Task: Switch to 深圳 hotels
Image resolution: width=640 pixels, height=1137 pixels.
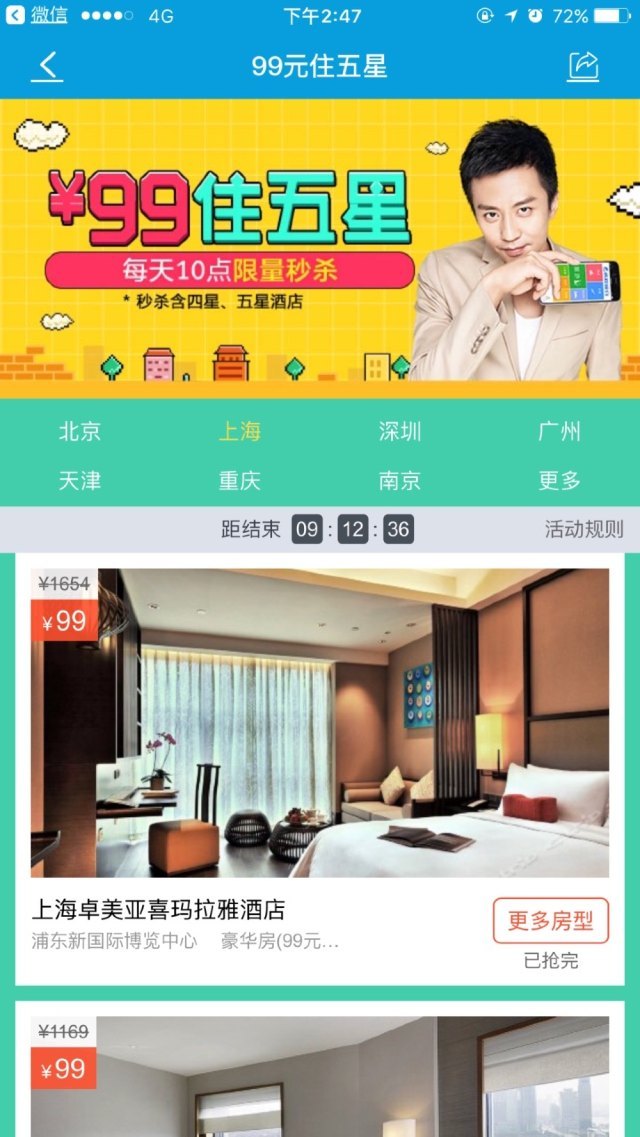Action: click(400, 432)
